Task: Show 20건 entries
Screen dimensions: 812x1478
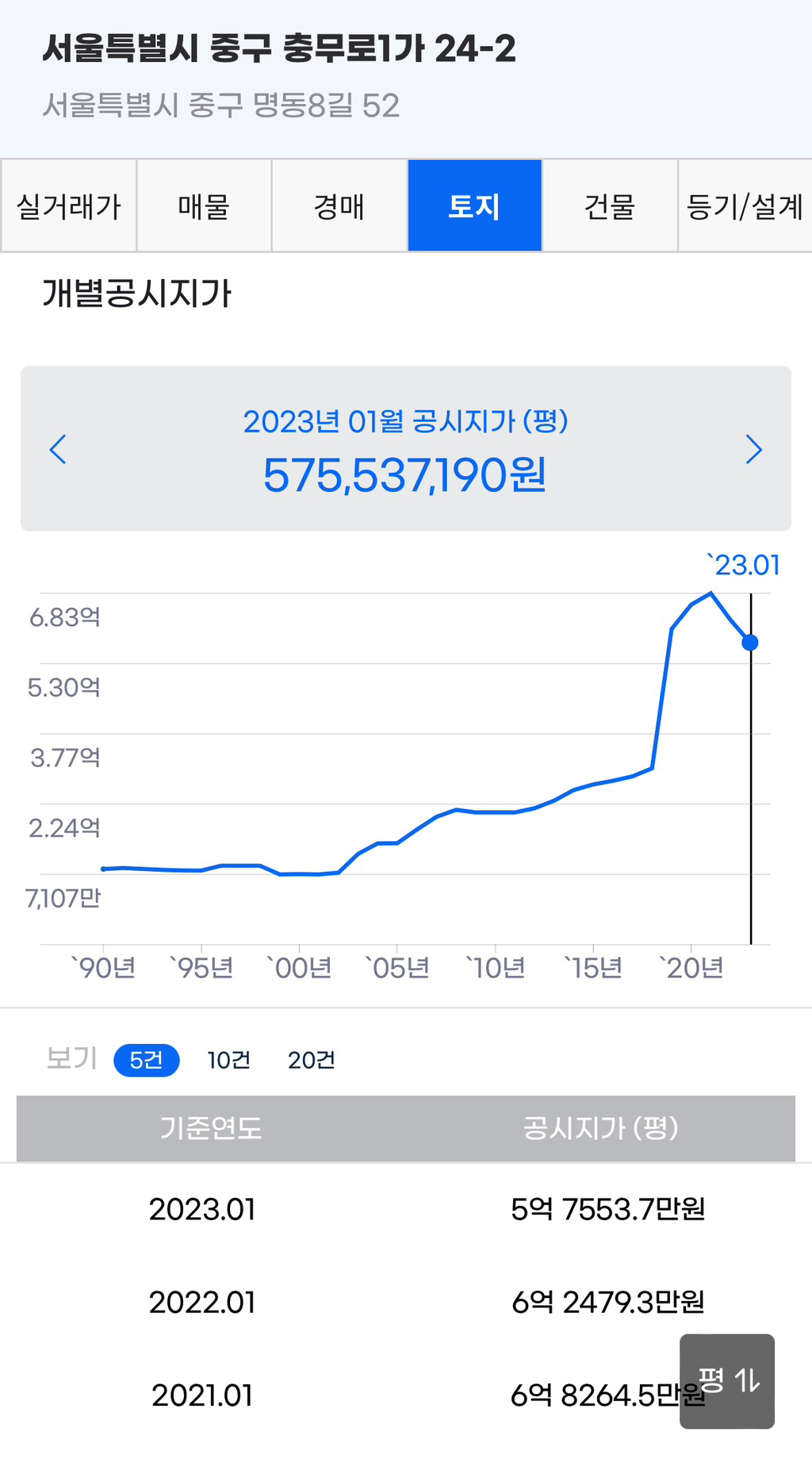Action: 312,1060
